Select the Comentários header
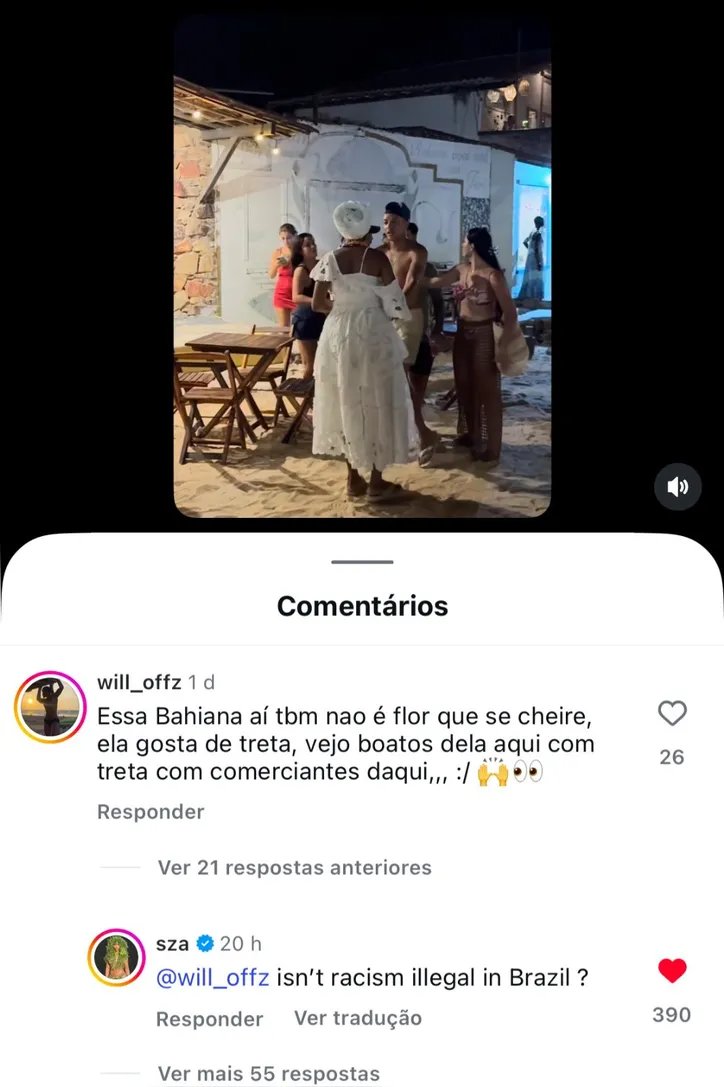Image resolution: width=724 pixels, height=1087 pixels. 362,605
